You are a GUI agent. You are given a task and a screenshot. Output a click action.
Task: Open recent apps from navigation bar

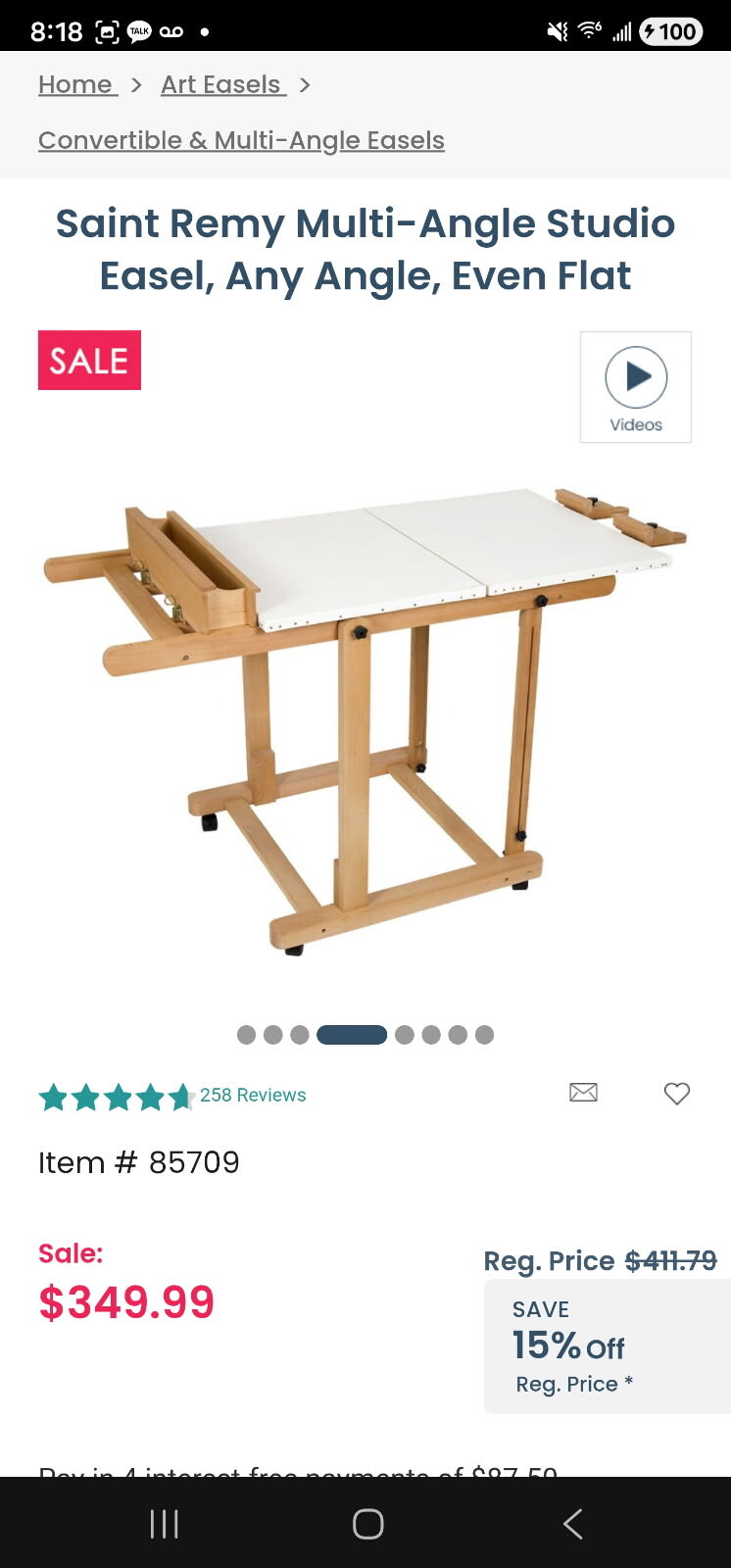pyautogui.click(x=164, y=1524)
